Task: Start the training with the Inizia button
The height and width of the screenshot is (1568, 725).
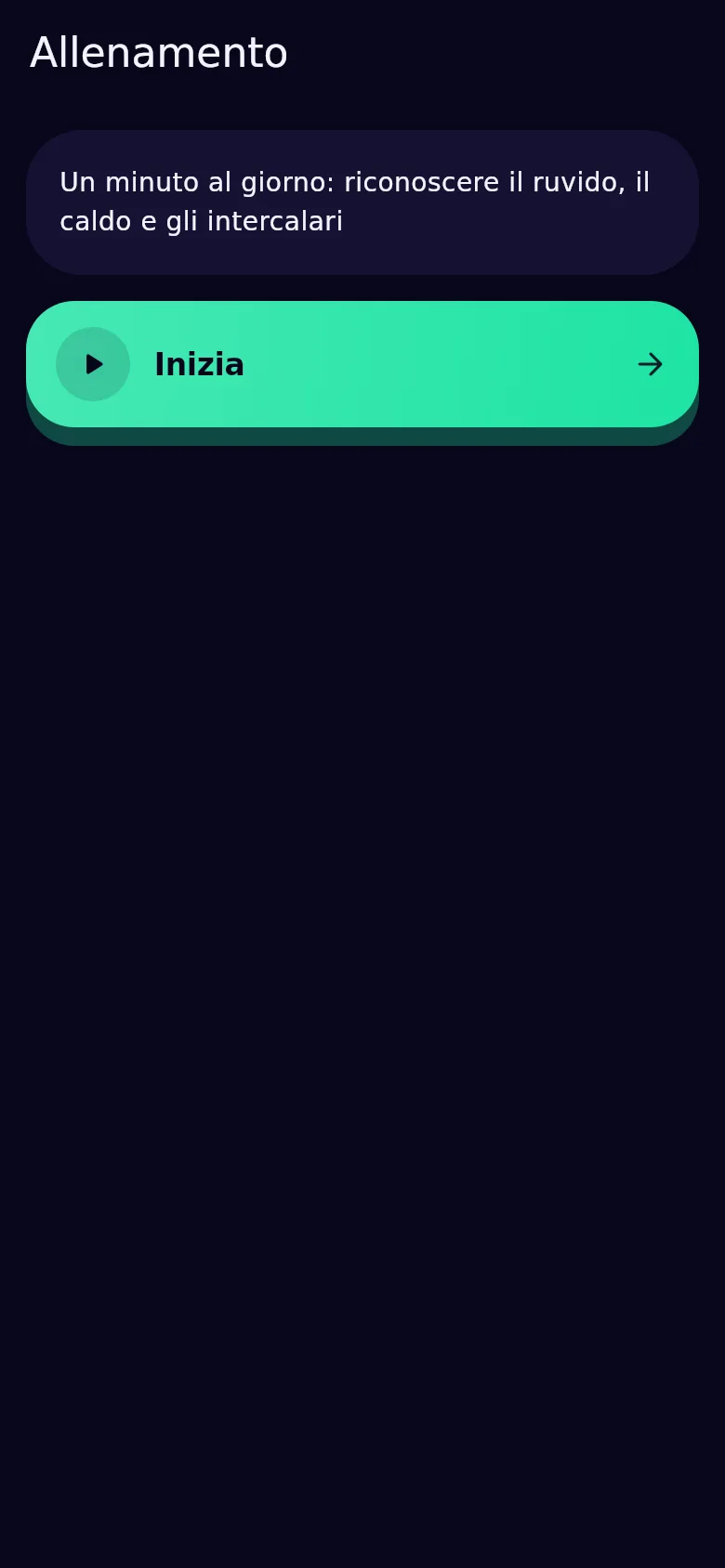Action: [362, 364]
